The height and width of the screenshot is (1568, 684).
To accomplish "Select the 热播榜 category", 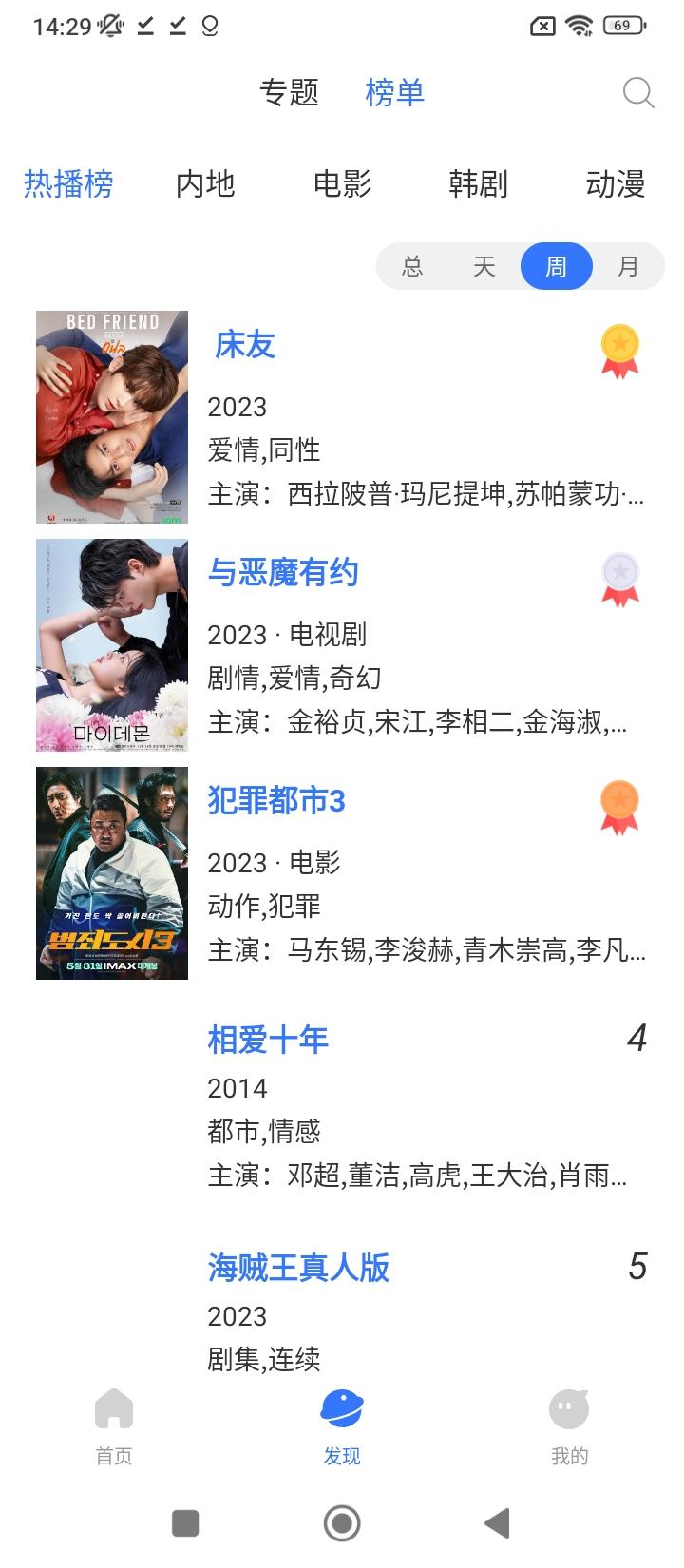I will [68, 183].
